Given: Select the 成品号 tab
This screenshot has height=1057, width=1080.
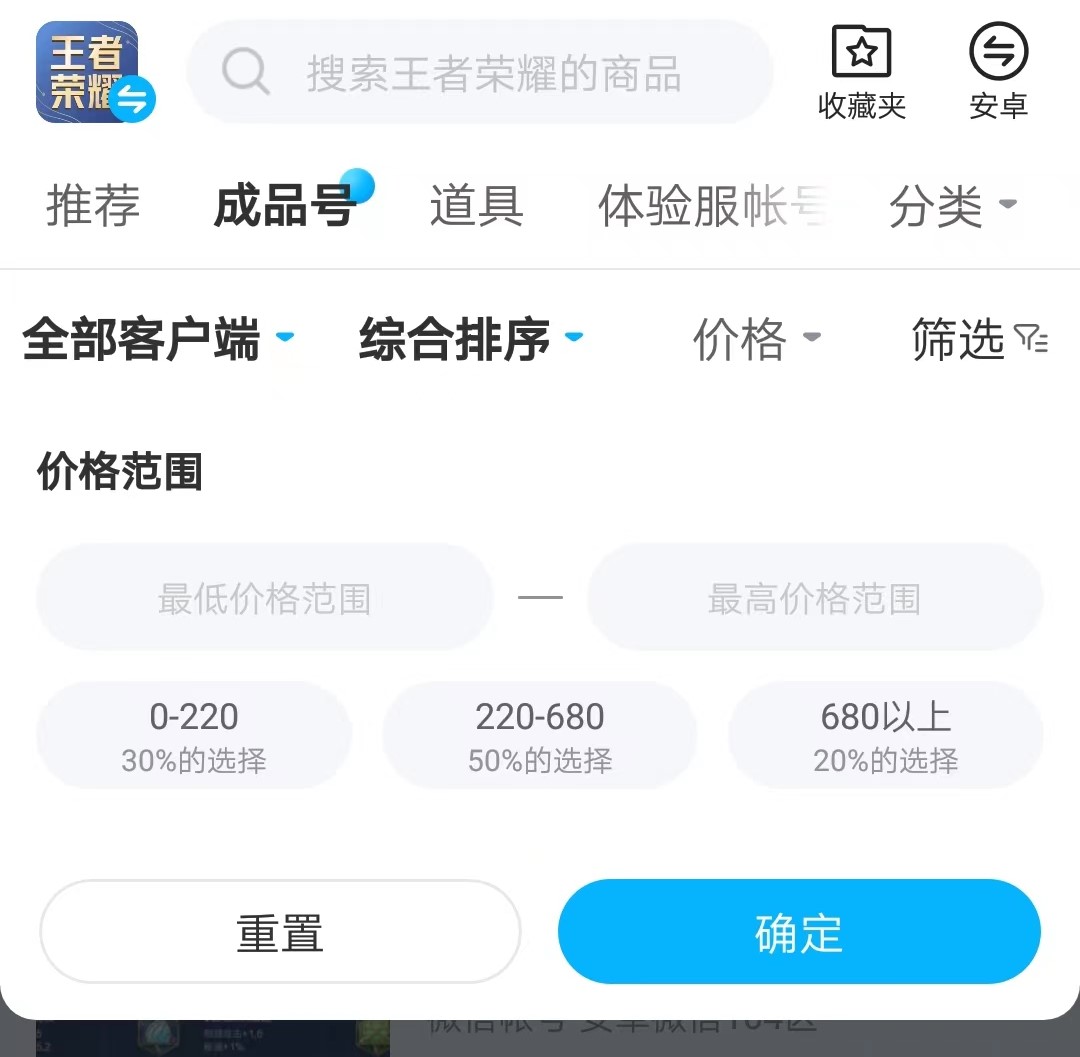Looking at the screenshot, I should (x=285, y=206).
